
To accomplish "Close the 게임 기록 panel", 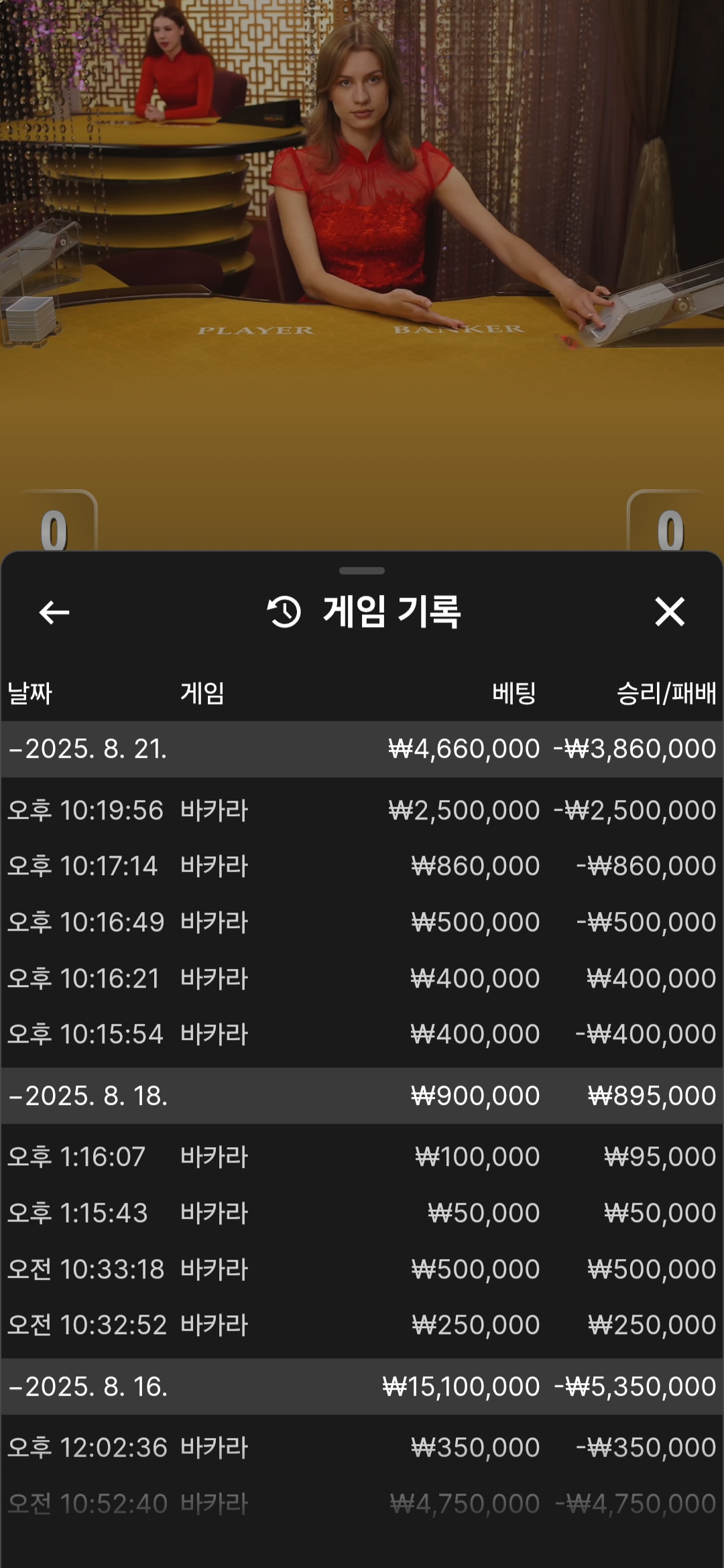I will click(x=670, y=612).
